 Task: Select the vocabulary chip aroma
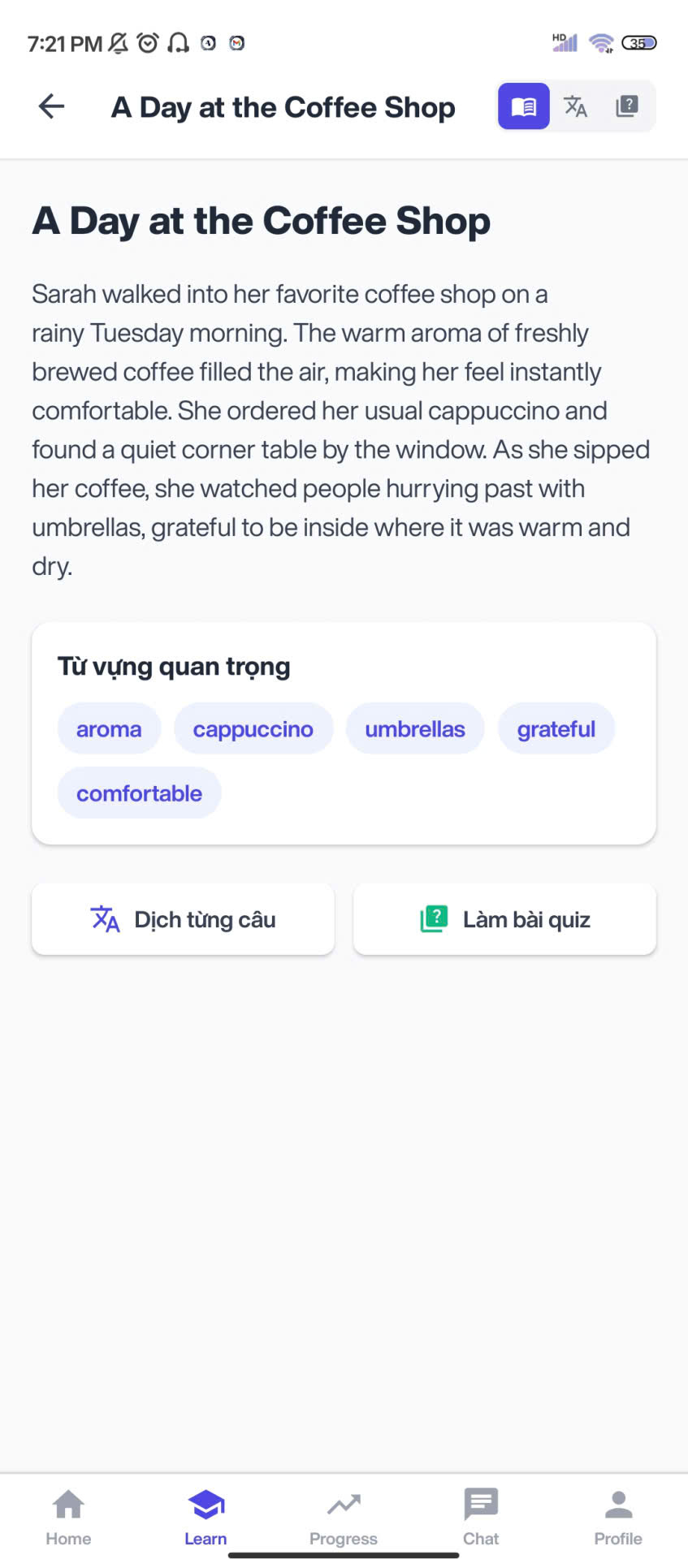point(109,728)
